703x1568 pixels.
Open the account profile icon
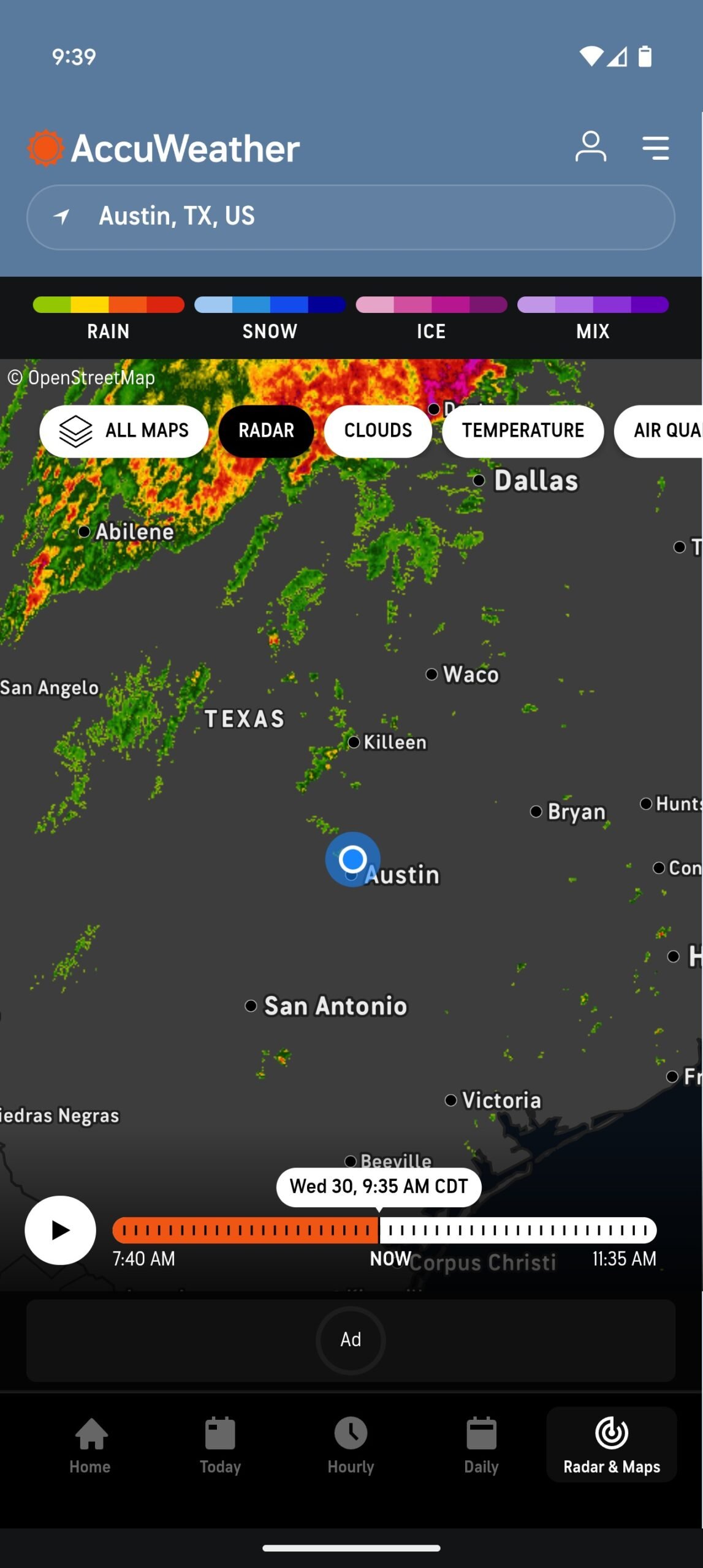(590, 147)
